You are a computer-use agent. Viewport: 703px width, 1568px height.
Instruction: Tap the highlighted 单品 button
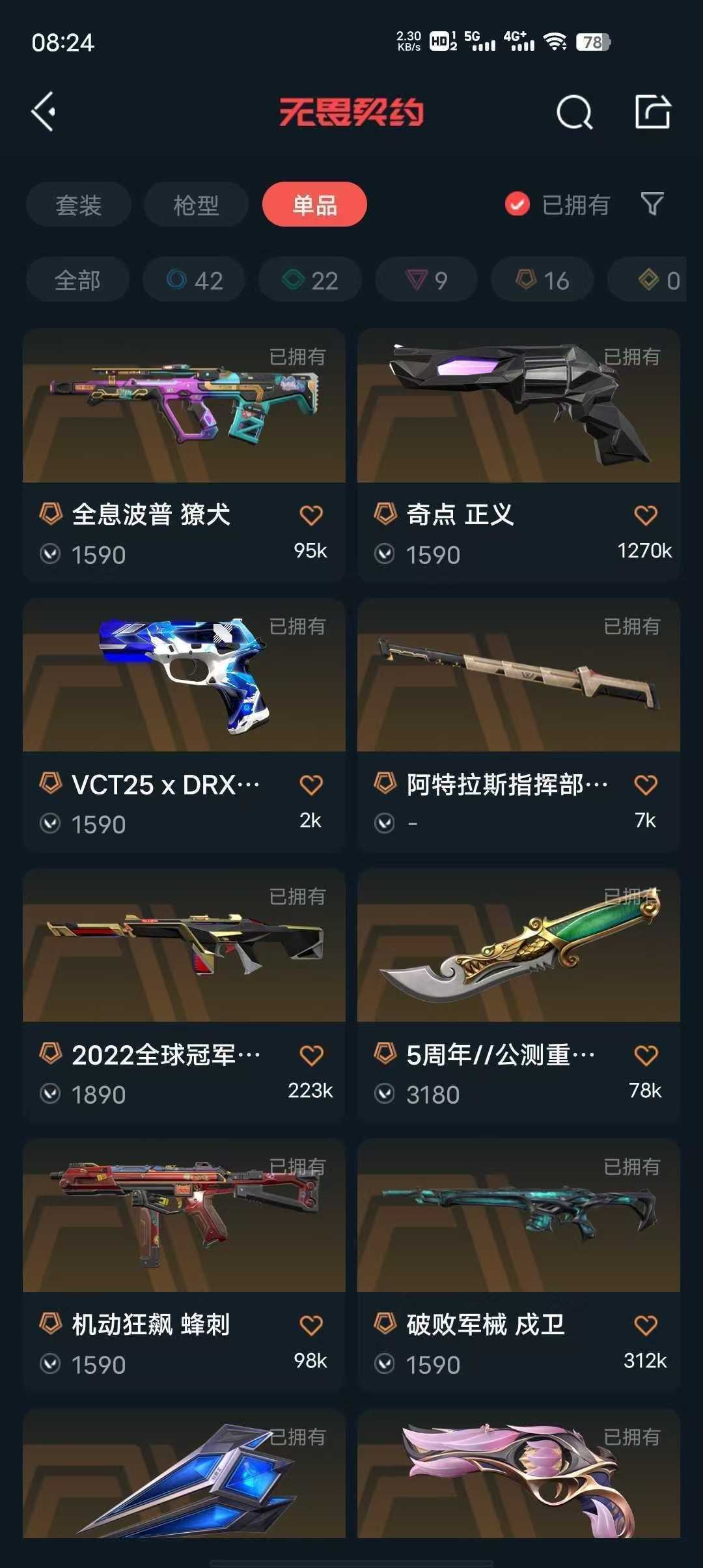click(x=314, y=204)
